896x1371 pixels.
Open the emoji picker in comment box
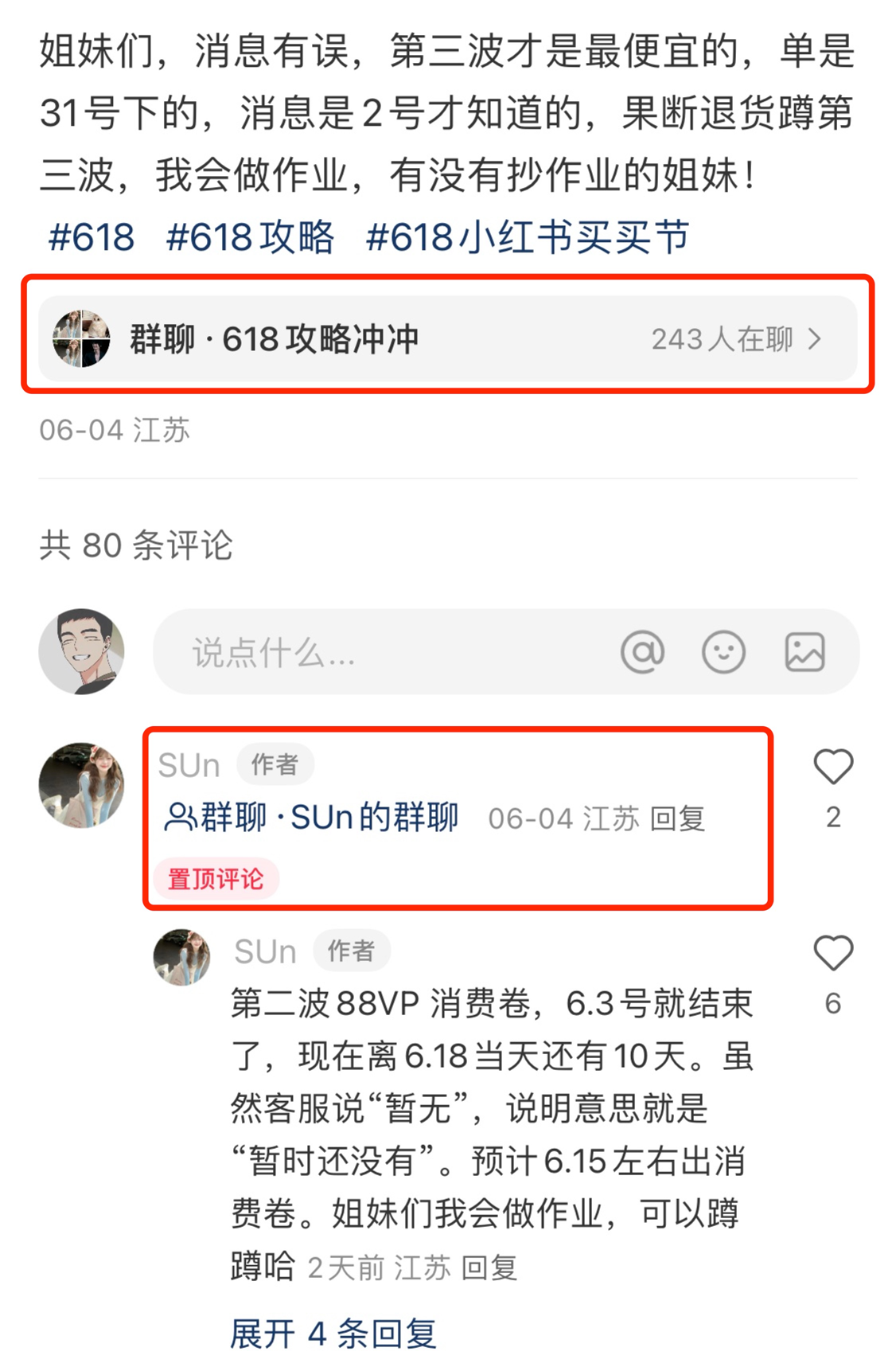[x=723, y=652]
